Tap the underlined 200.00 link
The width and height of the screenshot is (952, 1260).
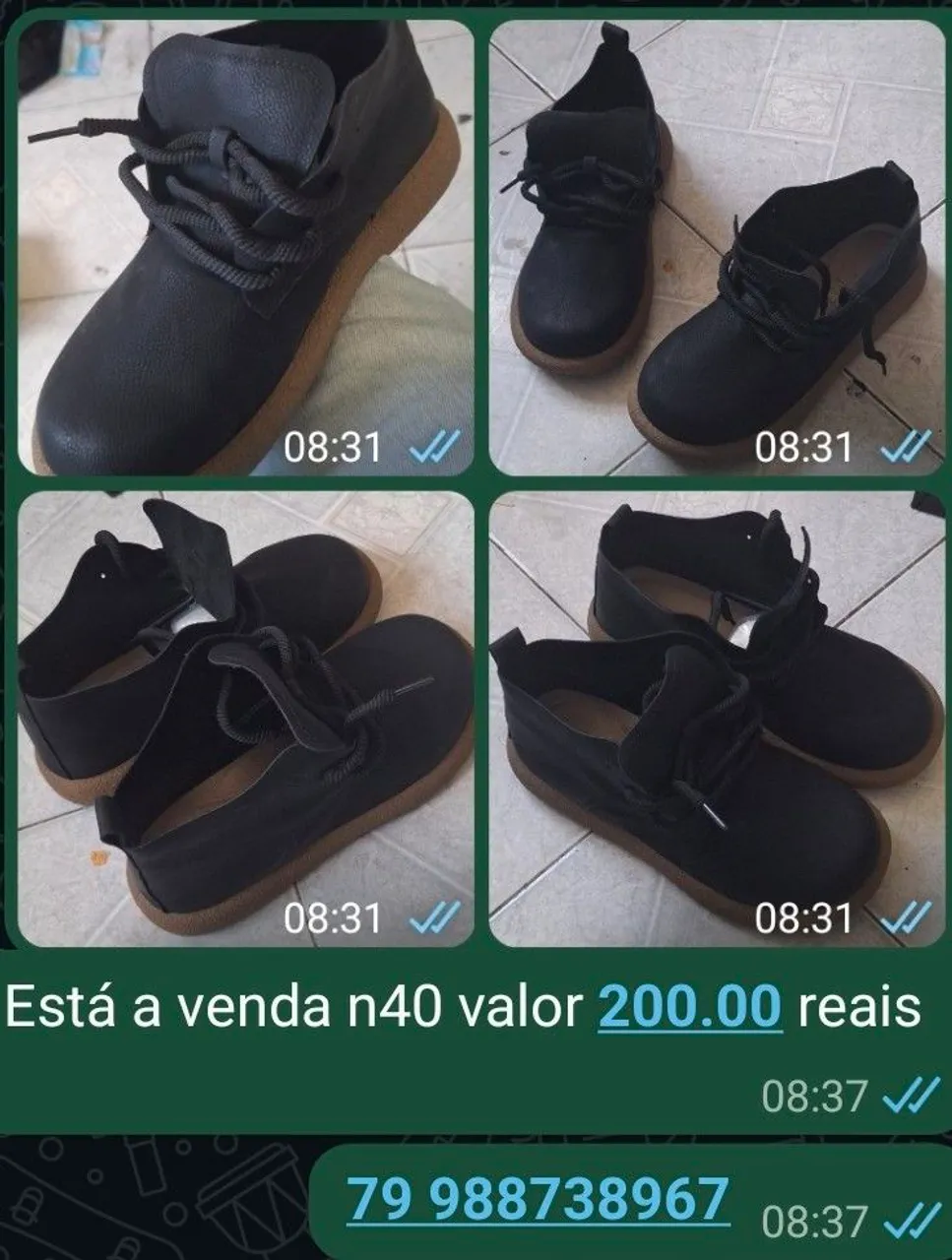tap(690, 1007)
